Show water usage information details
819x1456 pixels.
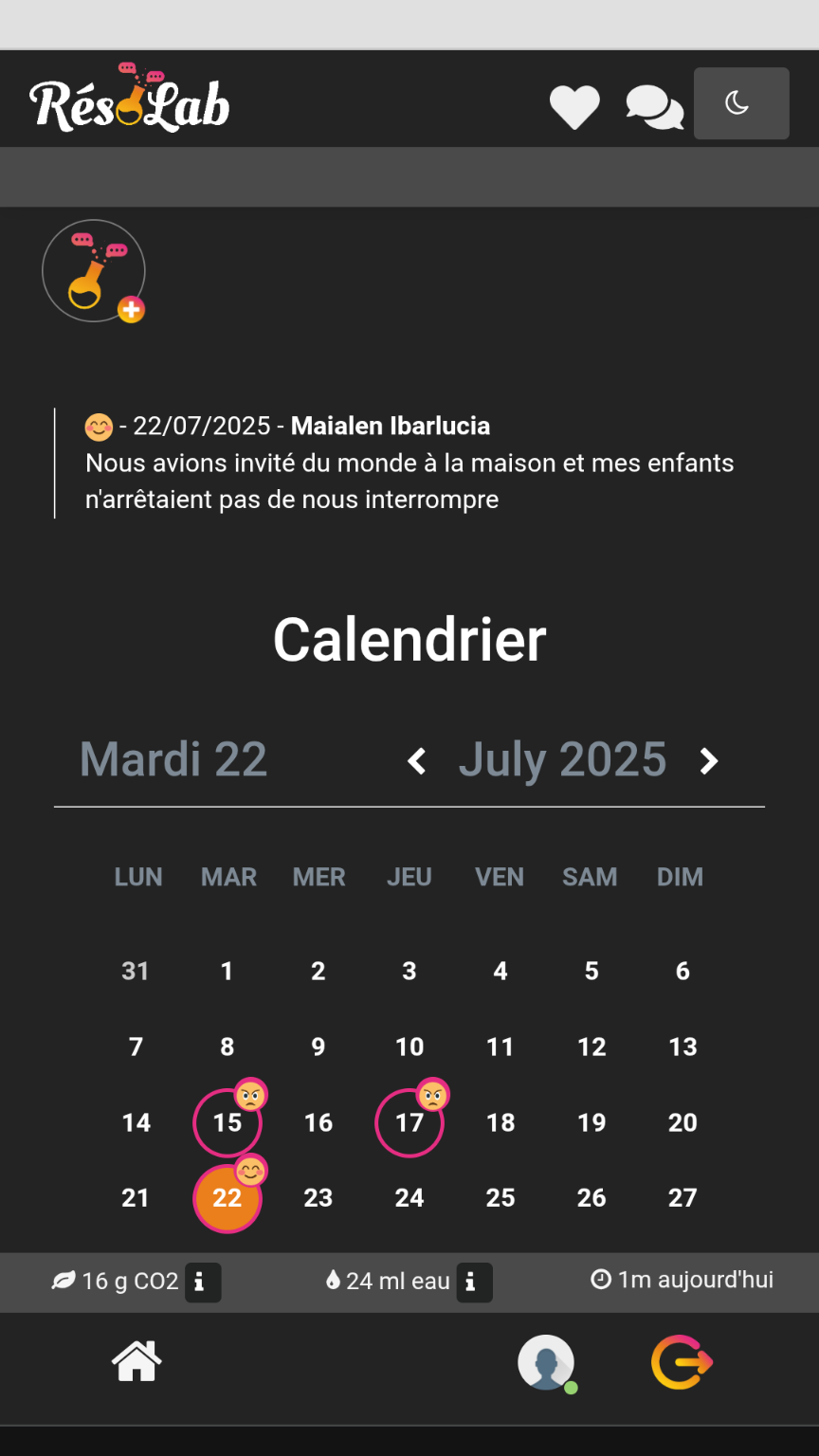[x=473, y=1282]
